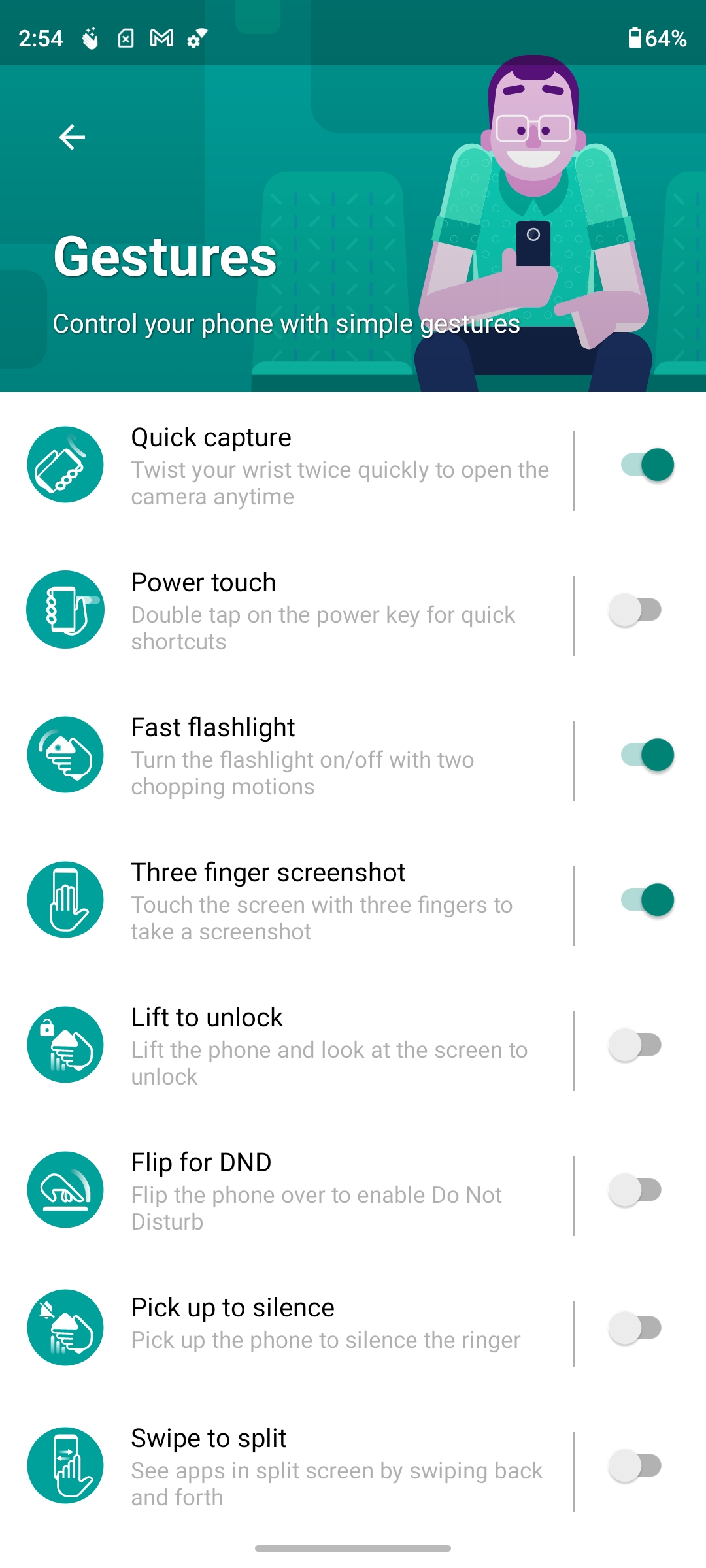Enable the Power touch switch
The width and height of the screenshot is (706, 1568).
(x=635, y=610)
